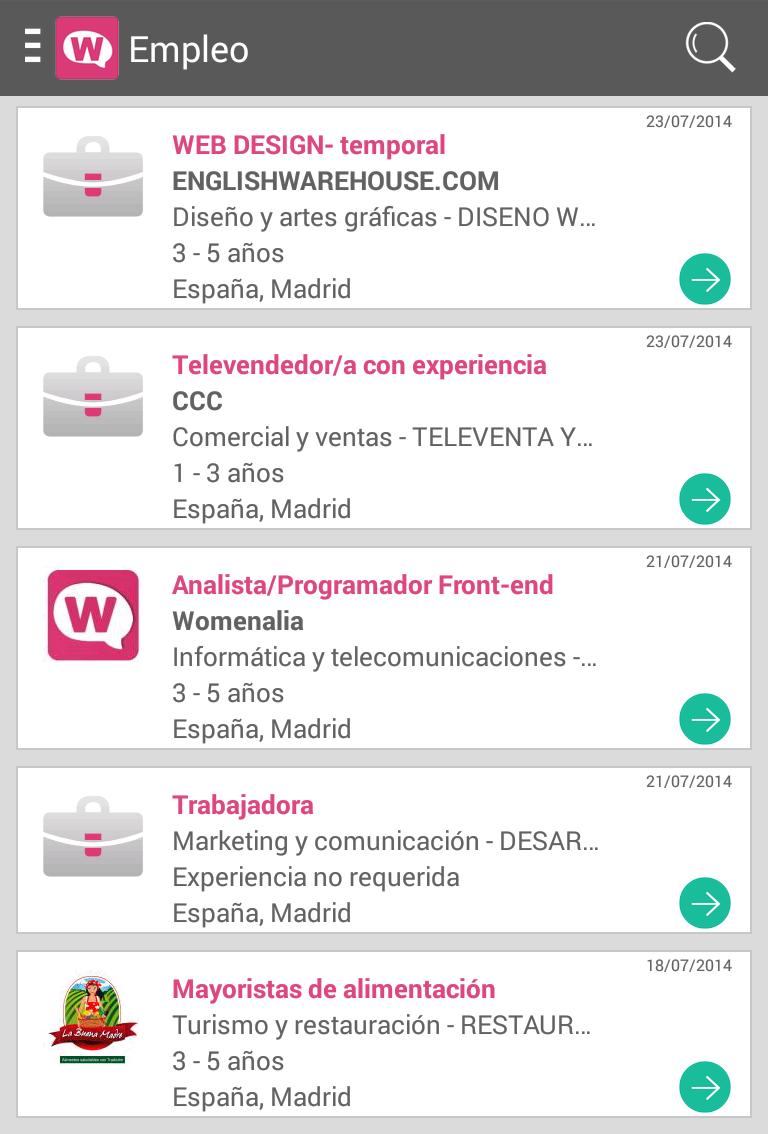768x1134 pixels.
Task: Open the Mayoristas de alimentación job
Action: 333,990
